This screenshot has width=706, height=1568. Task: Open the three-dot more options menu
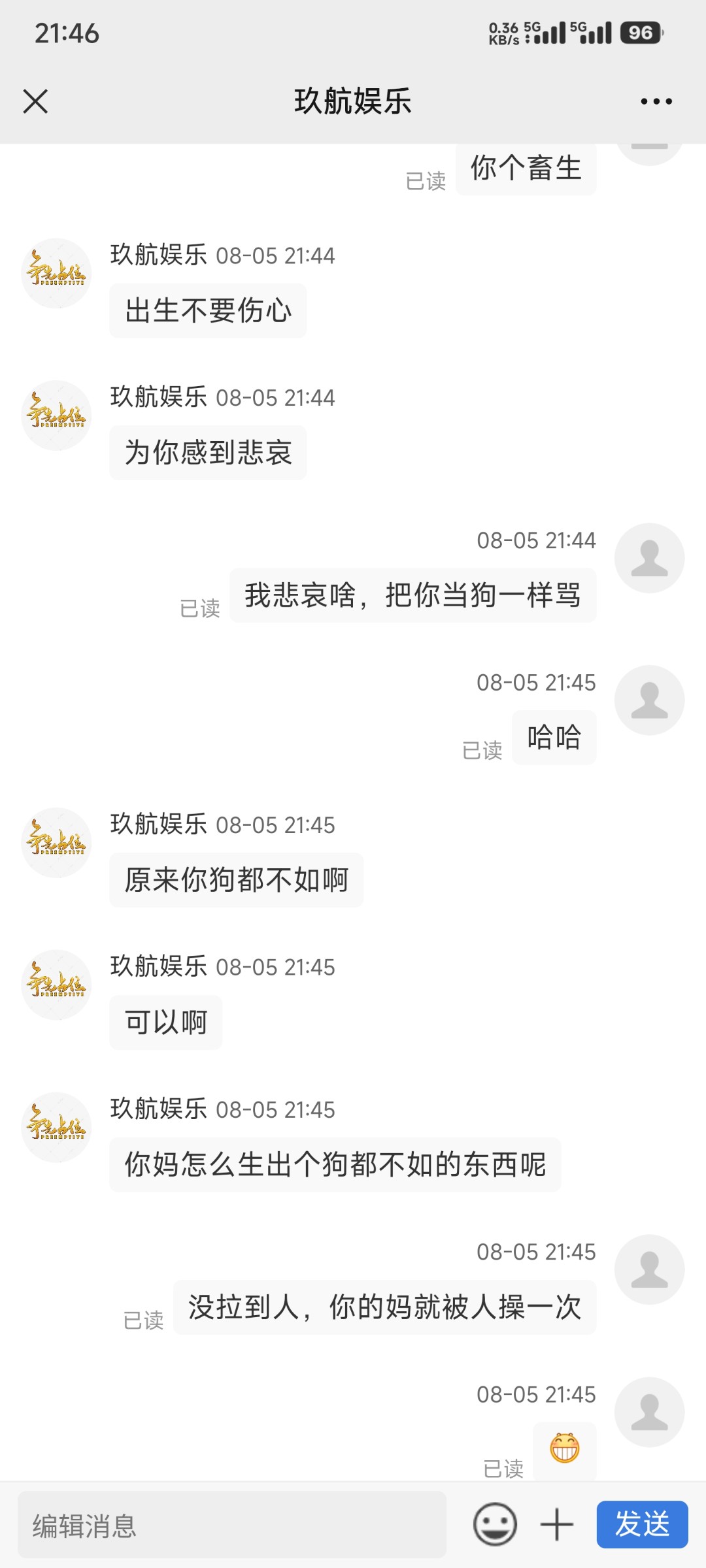(656, 101)
